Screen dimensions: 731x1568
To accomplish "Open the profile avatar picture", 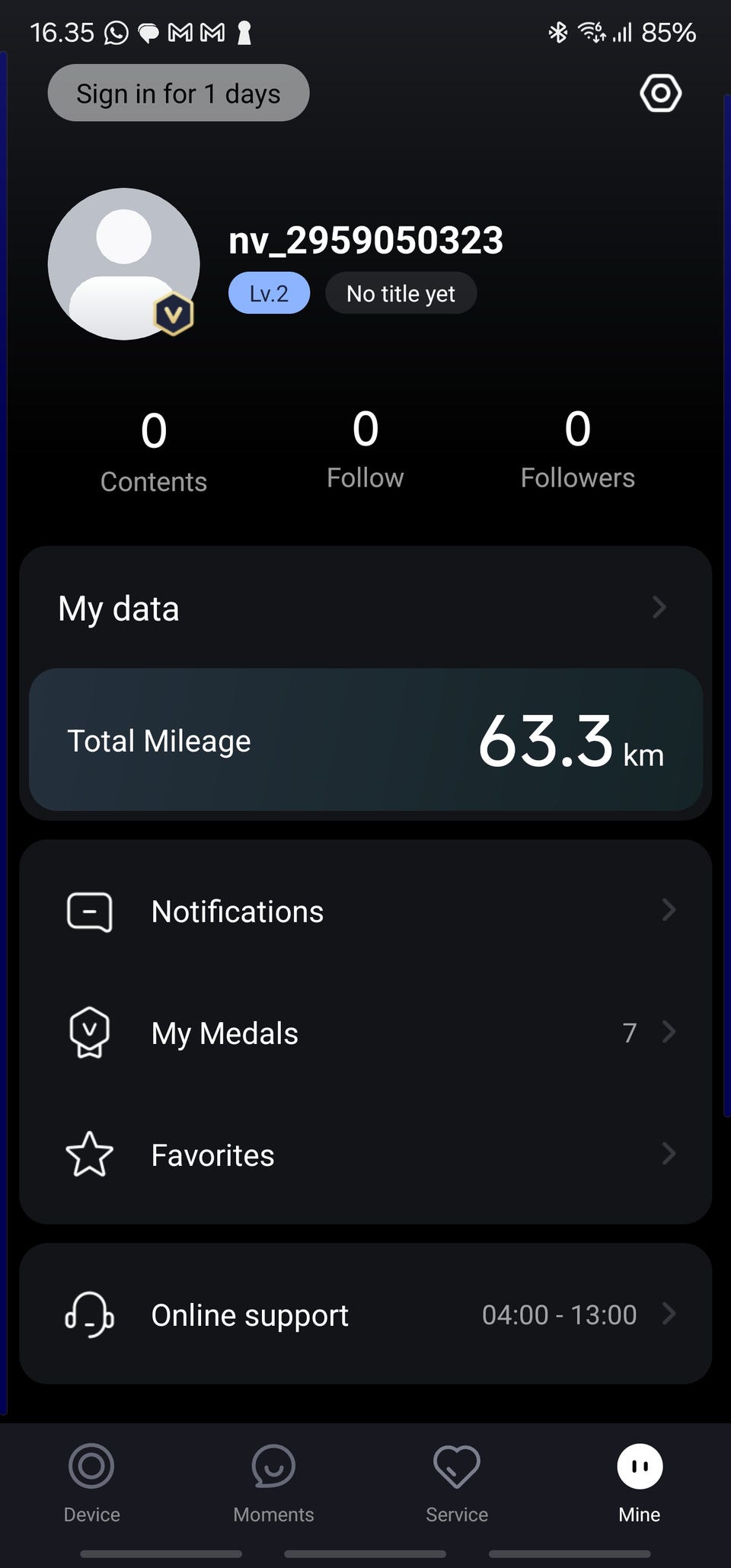I will coord(123,263).
